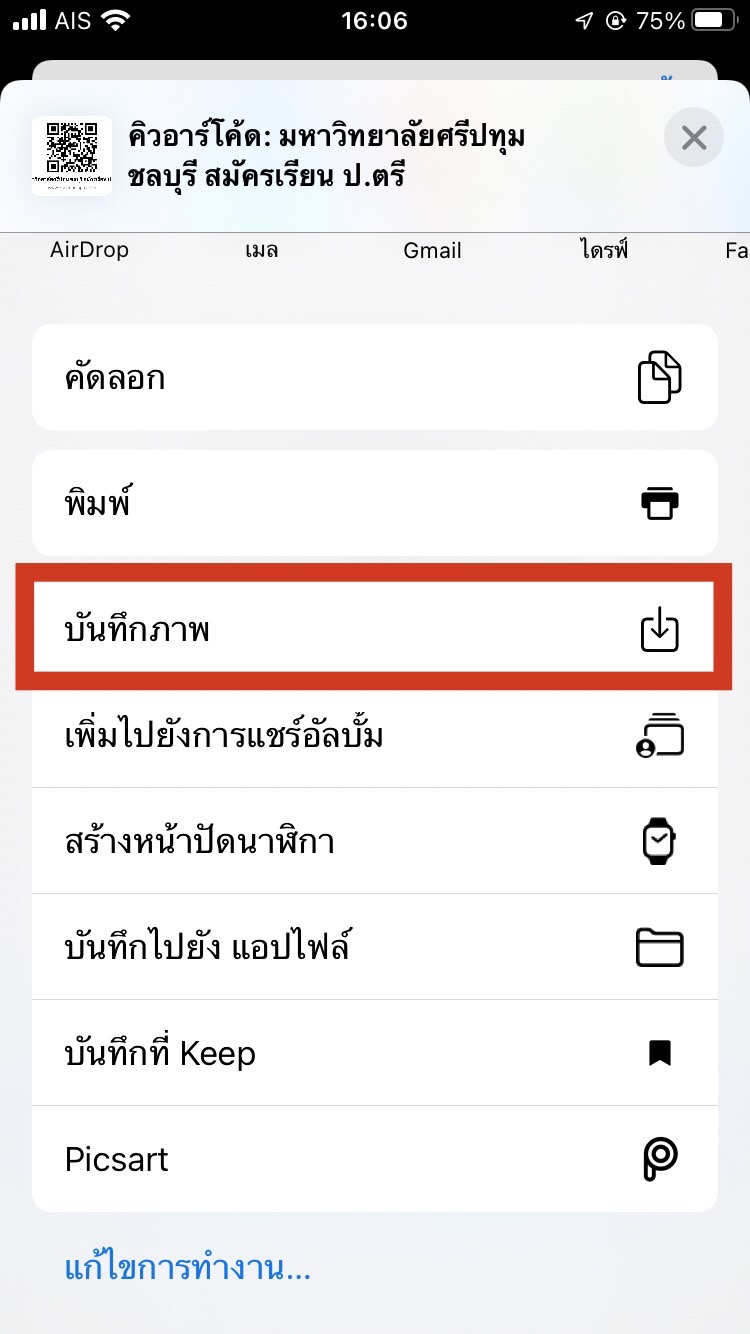Screen dimensions: 750x1334
Task: Tap บันทึกภาพ to save the image
Action: [x=375, y=630]
